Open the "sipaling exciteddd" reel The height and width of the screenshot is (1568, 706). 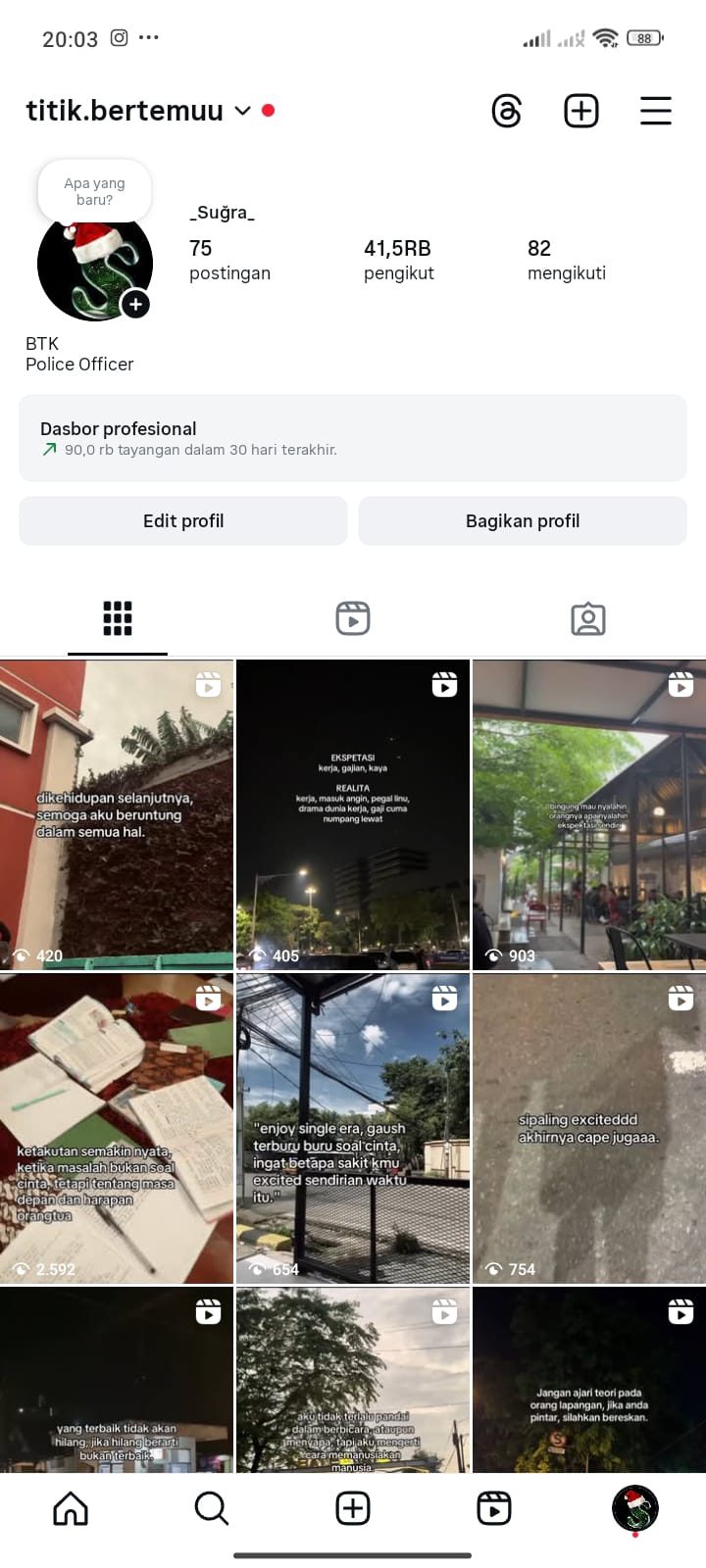click(x=589, y=1128)
